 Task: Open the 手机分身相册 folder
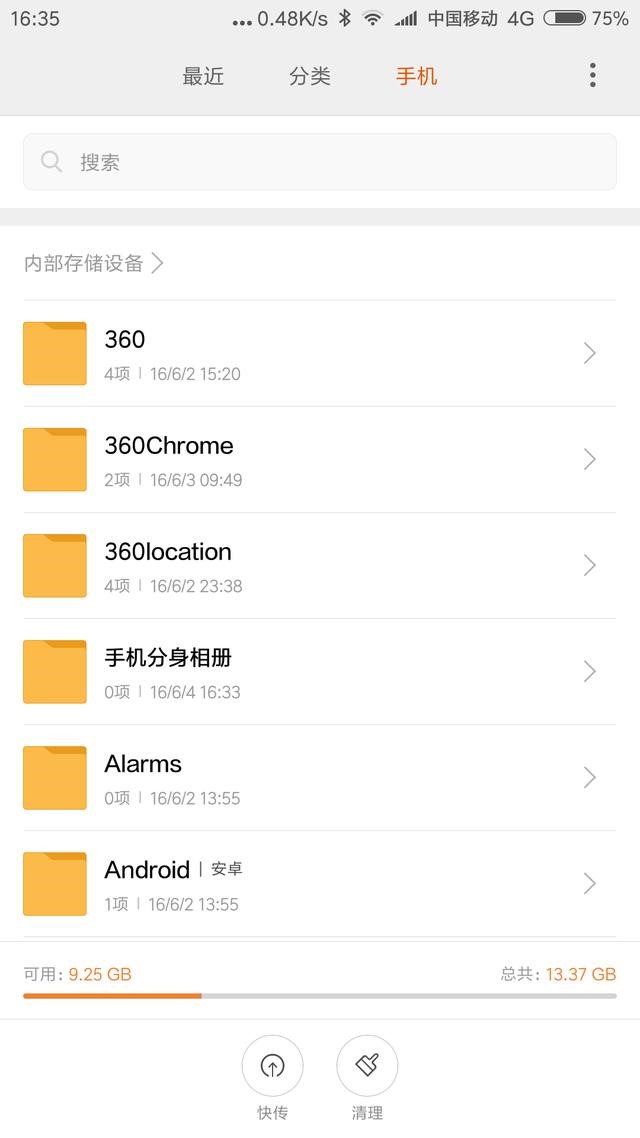(320, 672)
